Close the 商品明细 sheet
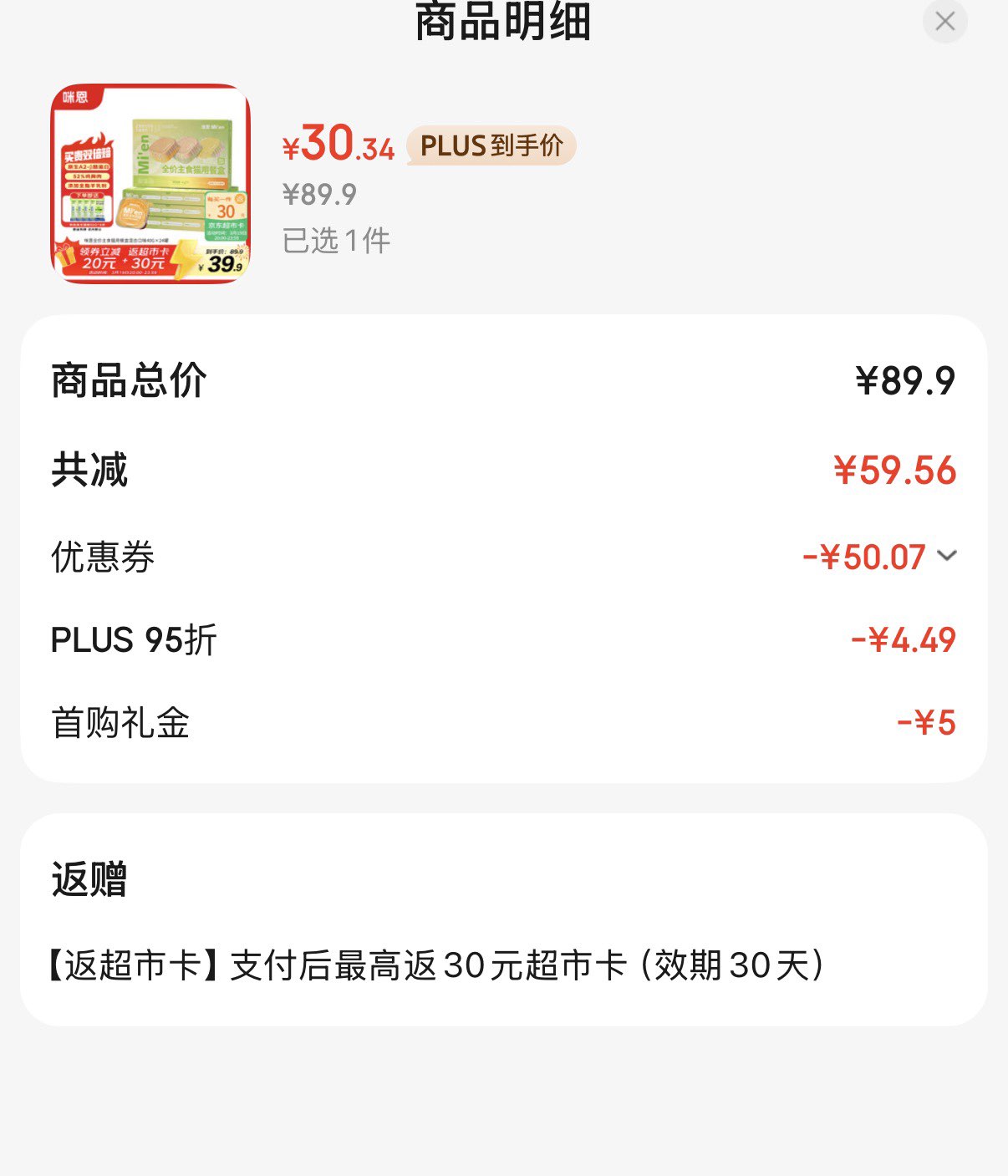Screen dimensions: 1008x1176 click(944, 22)
